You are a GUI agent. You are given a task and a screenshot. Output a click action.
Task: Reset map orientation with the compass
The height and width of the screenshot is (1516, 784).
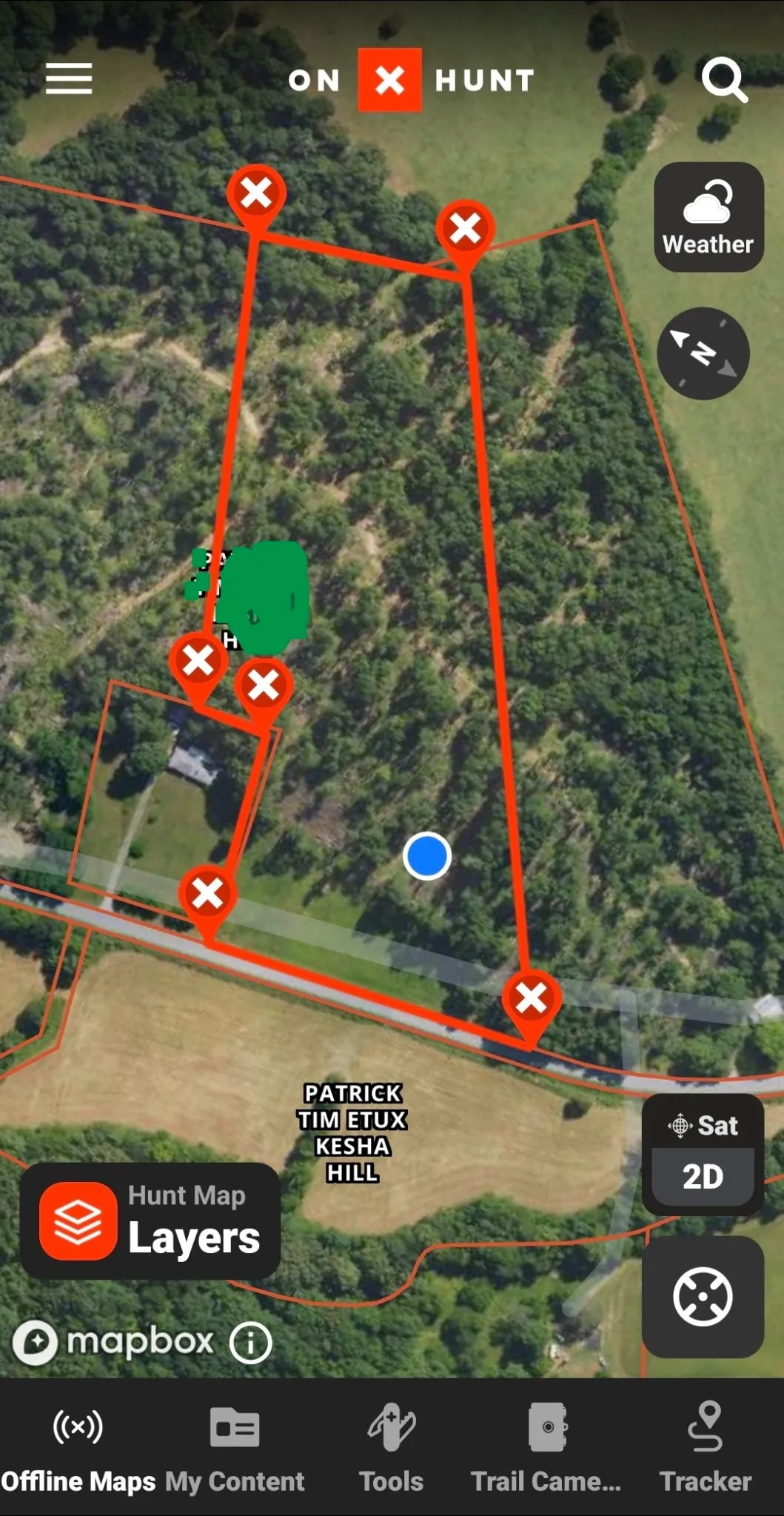click(703, 353)
